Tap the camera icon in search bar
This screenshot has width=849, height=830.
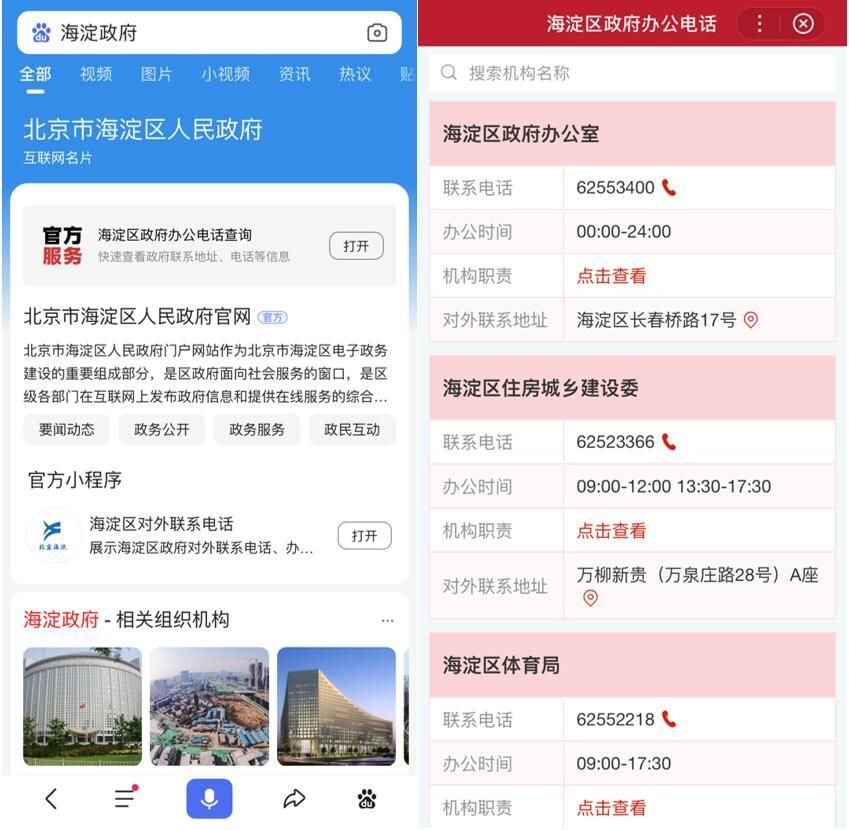click(377, 33)
